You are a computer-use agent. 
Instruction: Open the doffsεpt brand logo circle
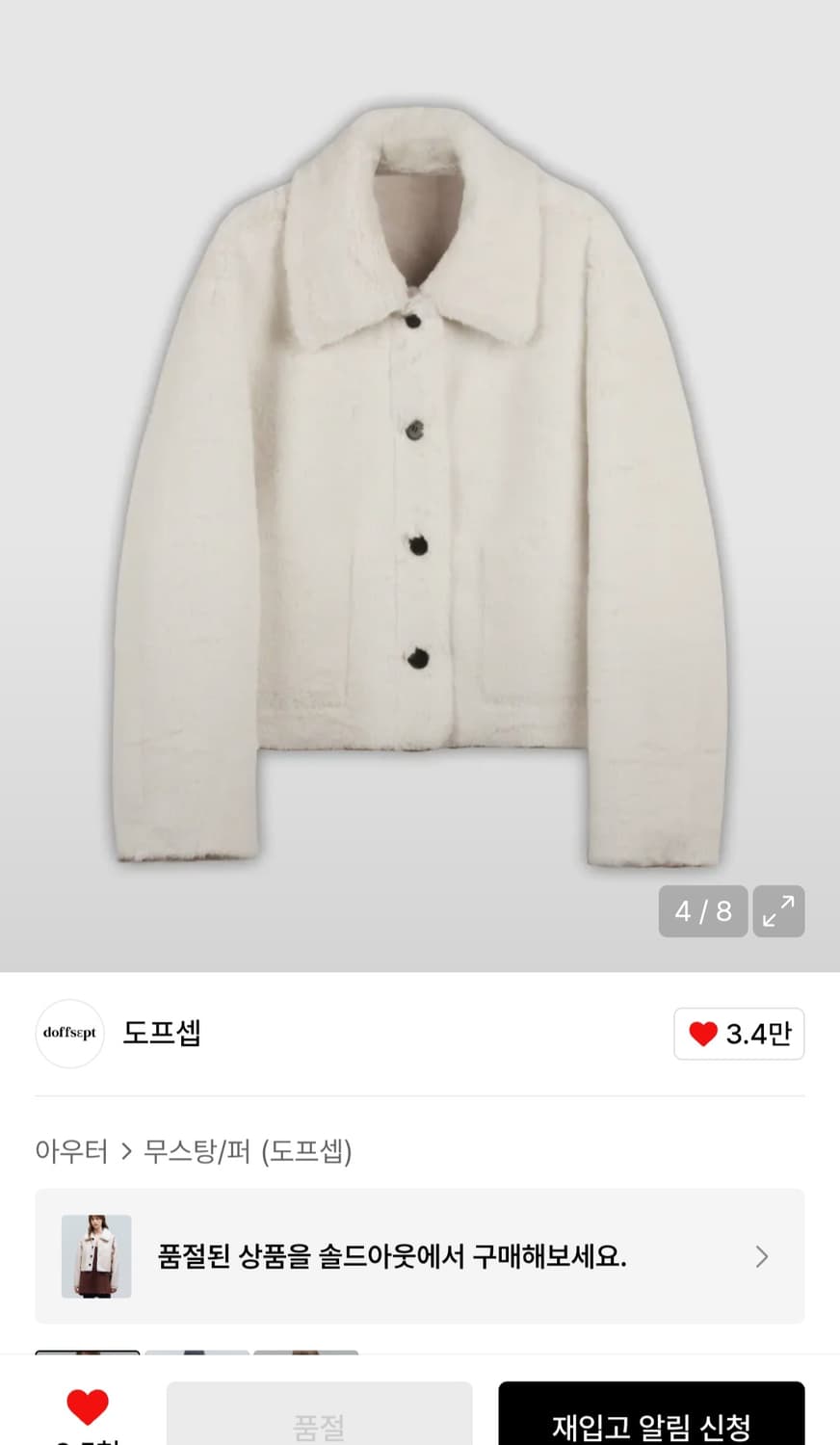[x=68, y=1033]
